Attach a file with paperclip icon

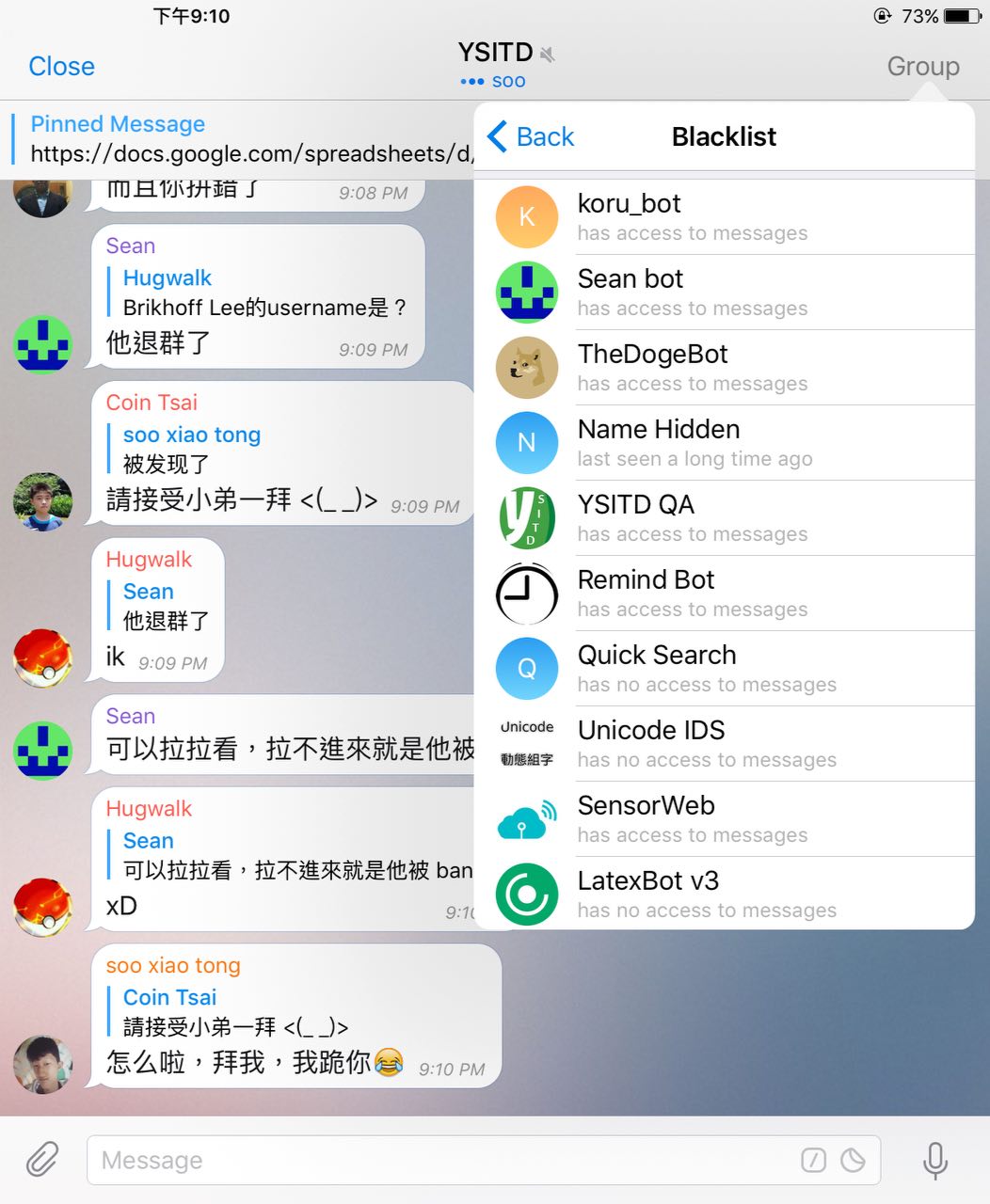pyautogui.click(x=41, y=1160)
